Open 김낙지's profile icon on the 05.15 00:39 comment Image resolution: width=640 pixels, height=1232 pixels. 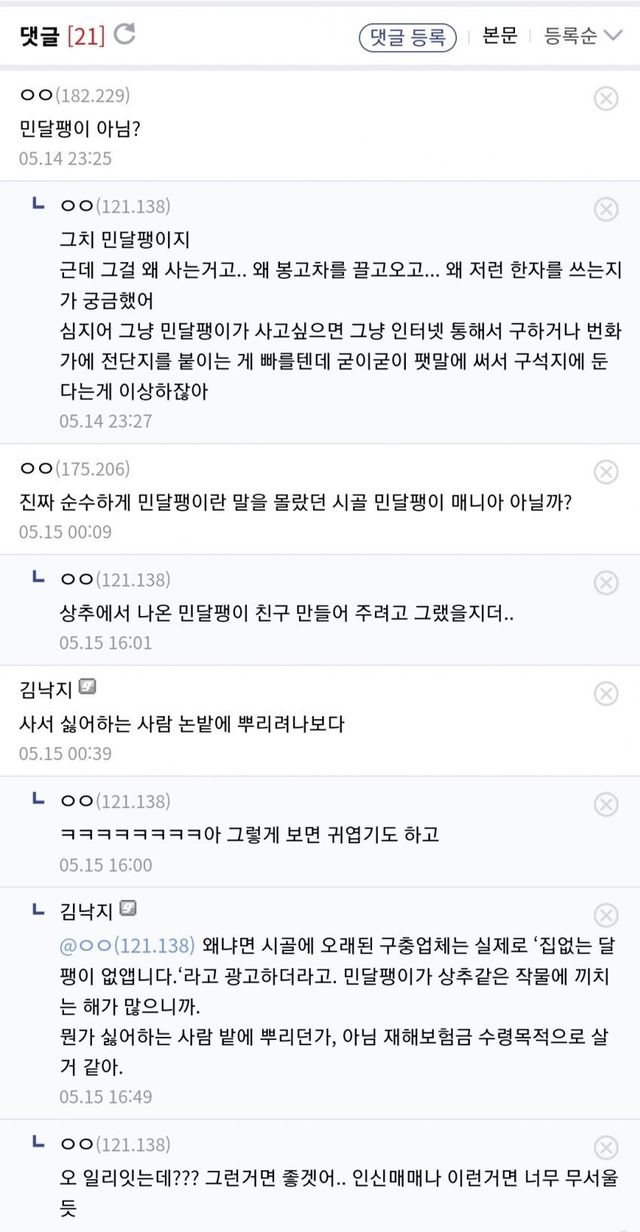[88, 687]
